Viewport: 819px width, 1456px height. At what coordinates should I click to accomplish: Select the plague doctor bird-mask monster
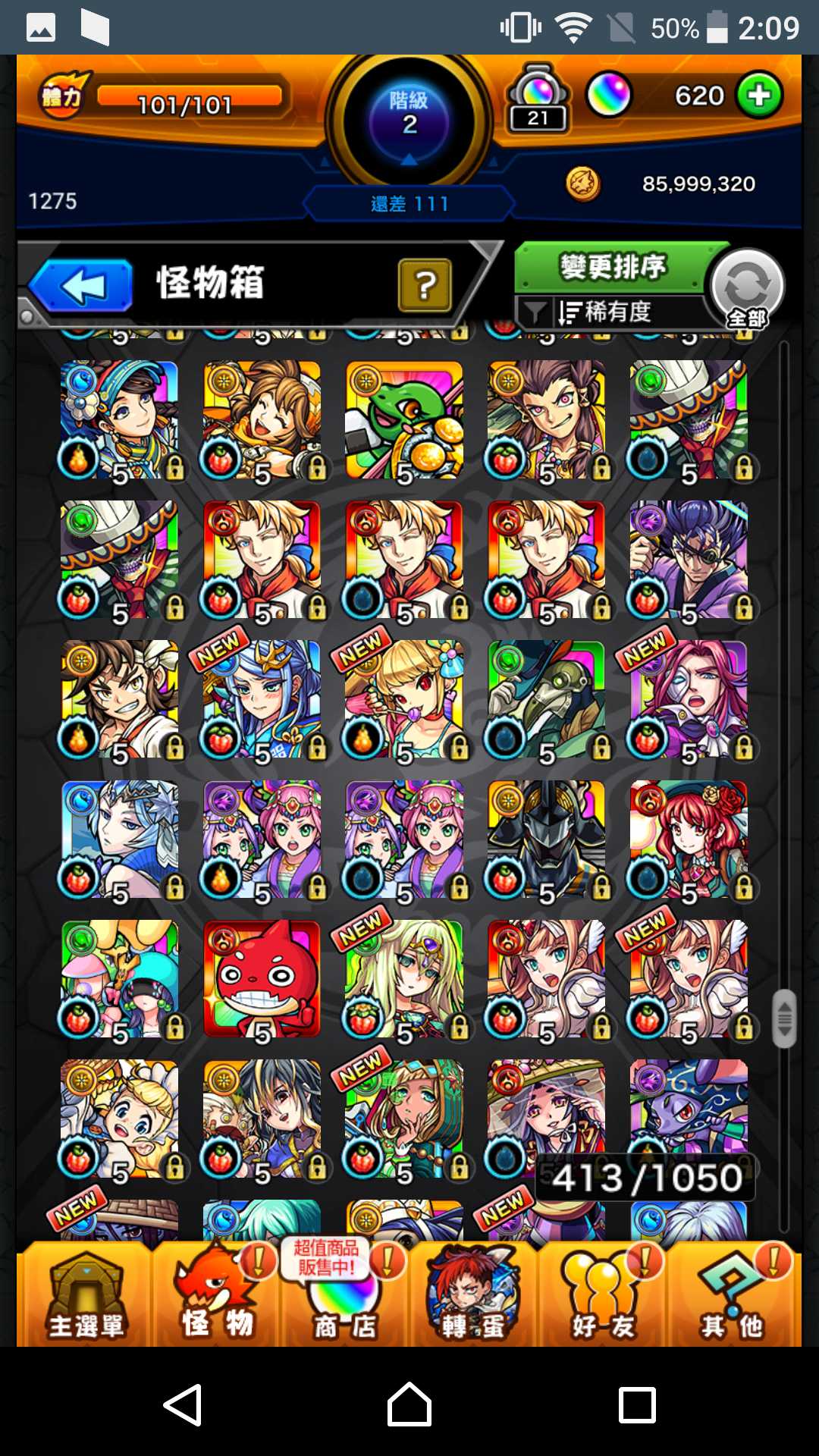[546, 699]
